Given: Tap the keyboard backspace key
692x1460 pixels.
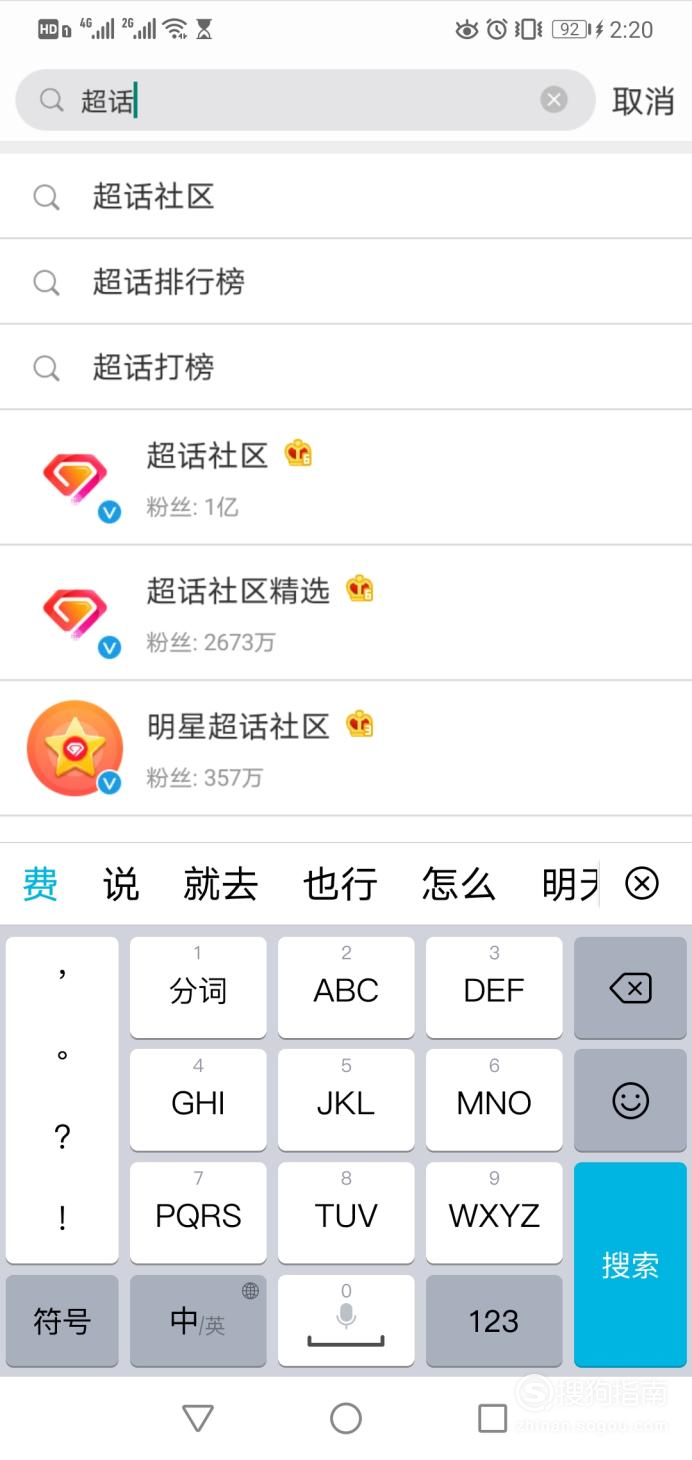Looking at the screenshot, I should click(630, 988).
